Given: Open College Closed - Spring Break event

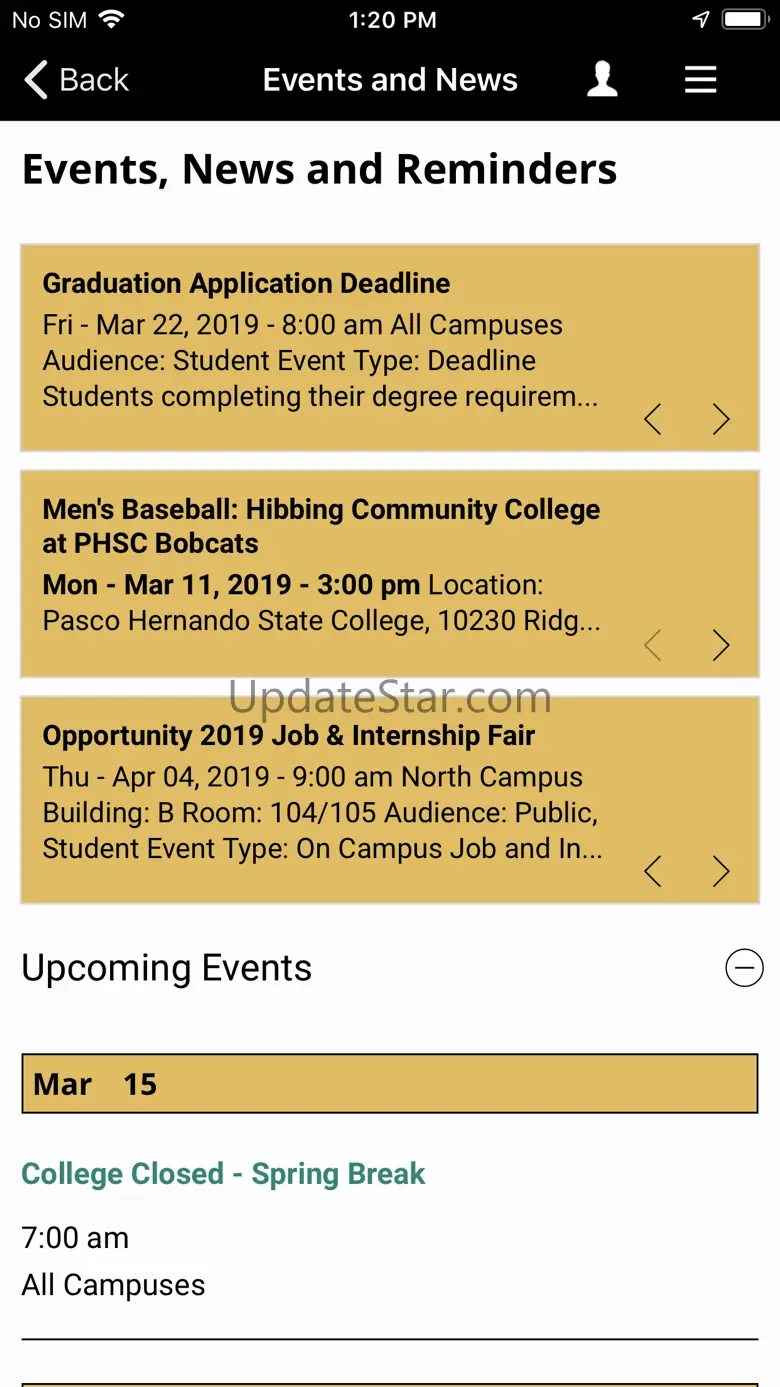Looking at the screenshot, I should point(223,1174).
